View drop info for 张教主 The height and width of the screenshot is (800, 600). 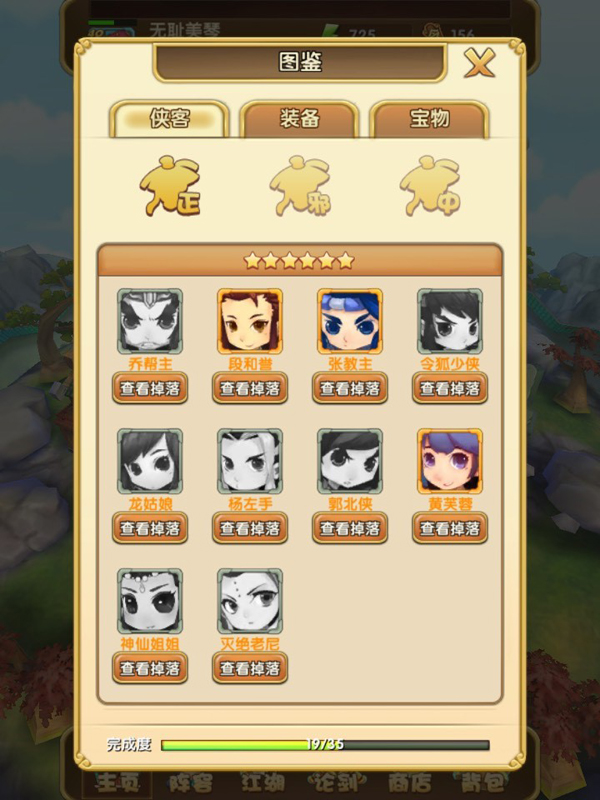tap(350, 388)
